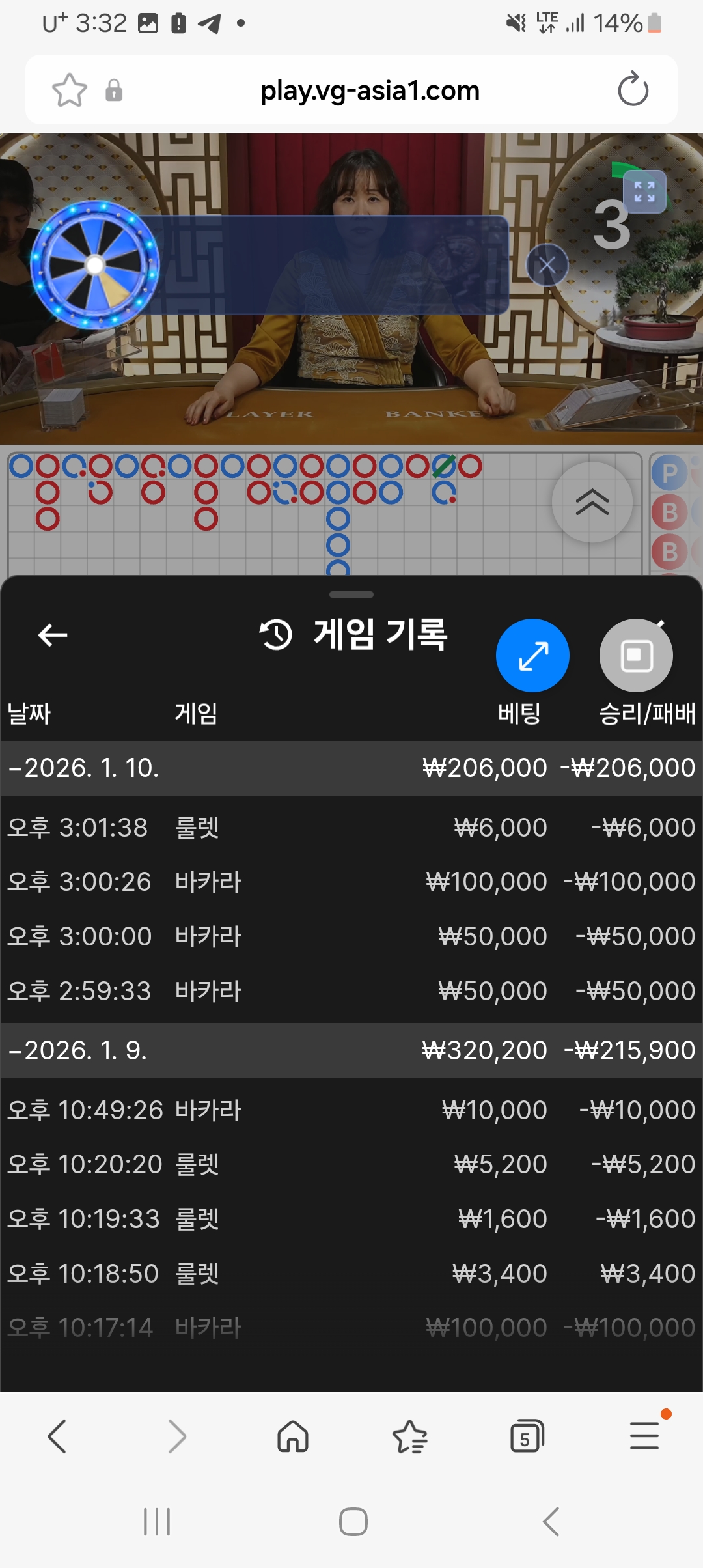Bookmark this page with the address bar star
Screen dimensions: 703x1568
pos(69,90)
